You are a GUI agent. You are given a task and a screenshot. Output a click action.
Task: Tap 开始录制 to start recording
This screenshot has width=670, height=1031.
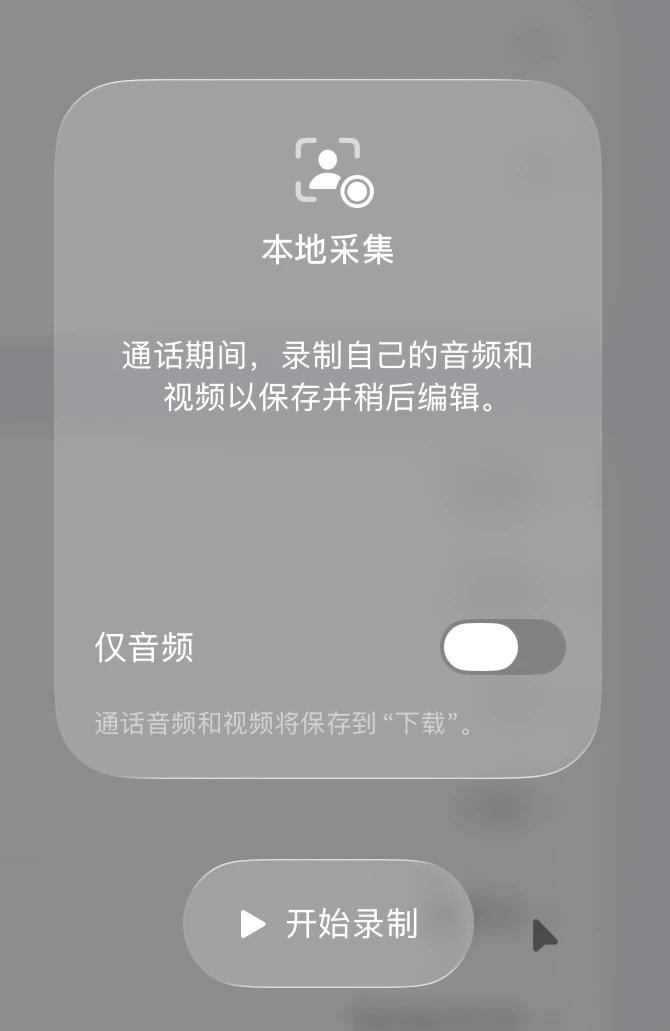328,923
